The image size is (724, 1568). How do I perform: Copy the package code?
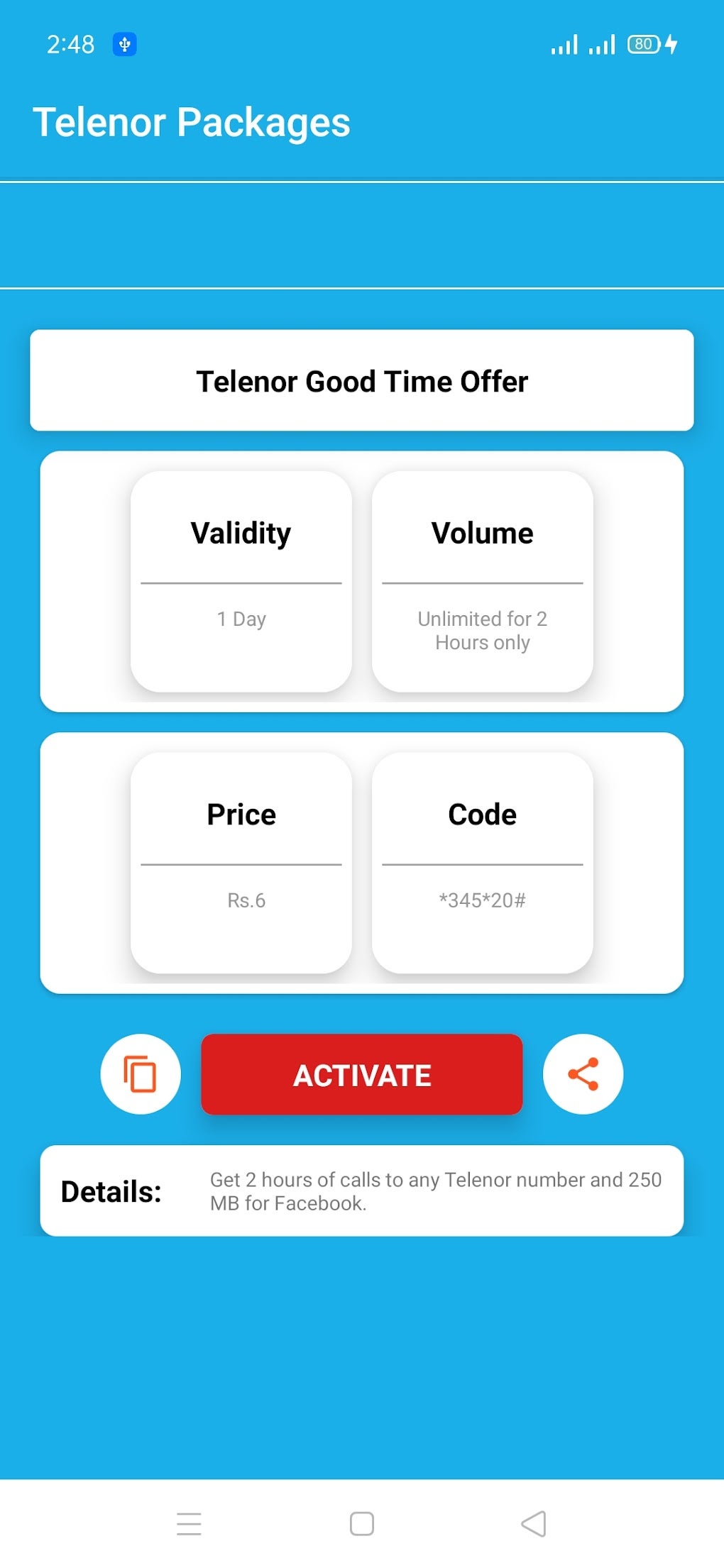click(141, 1074)
